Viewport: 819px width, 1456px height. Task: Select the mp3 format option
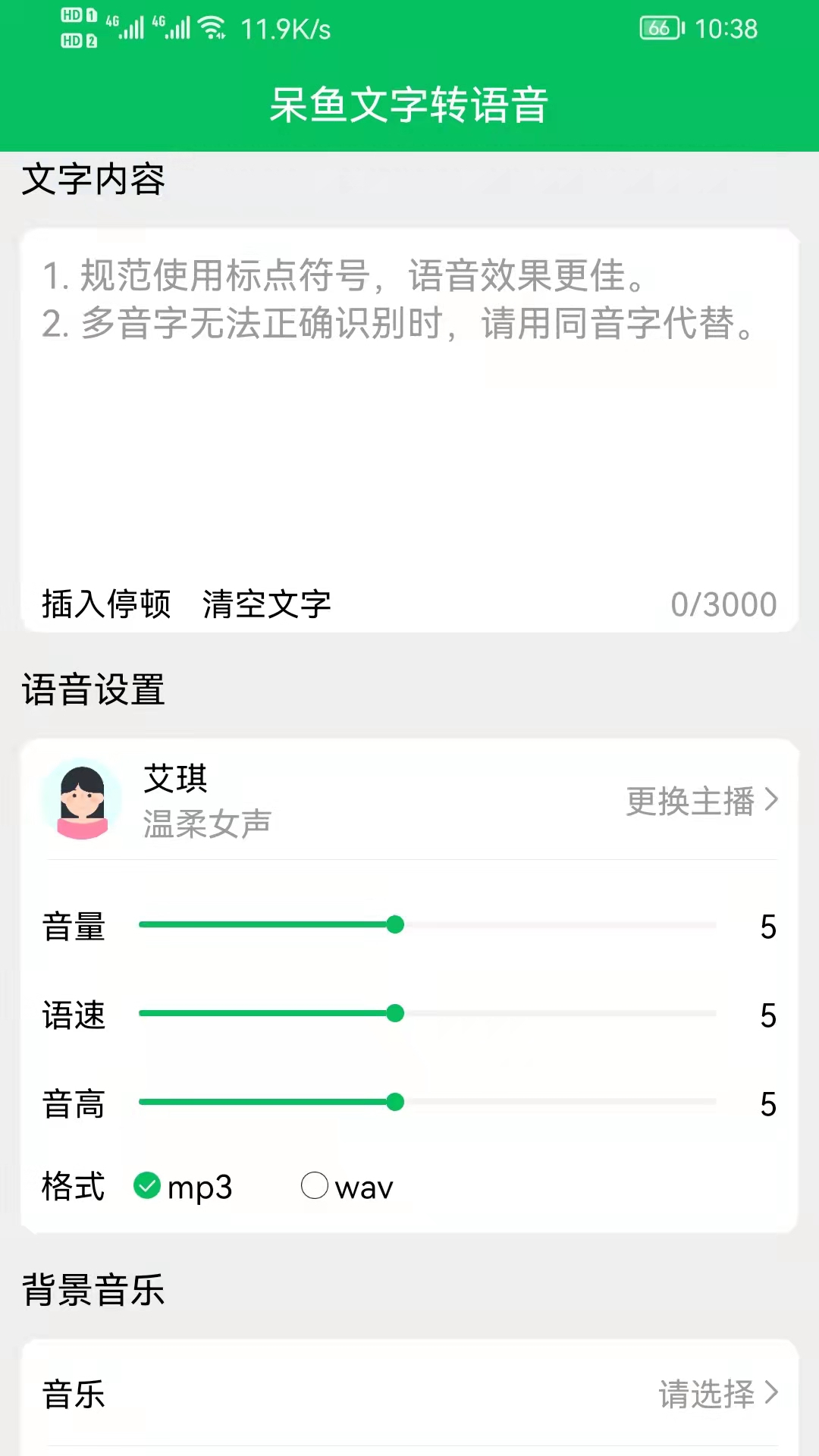183,1187
